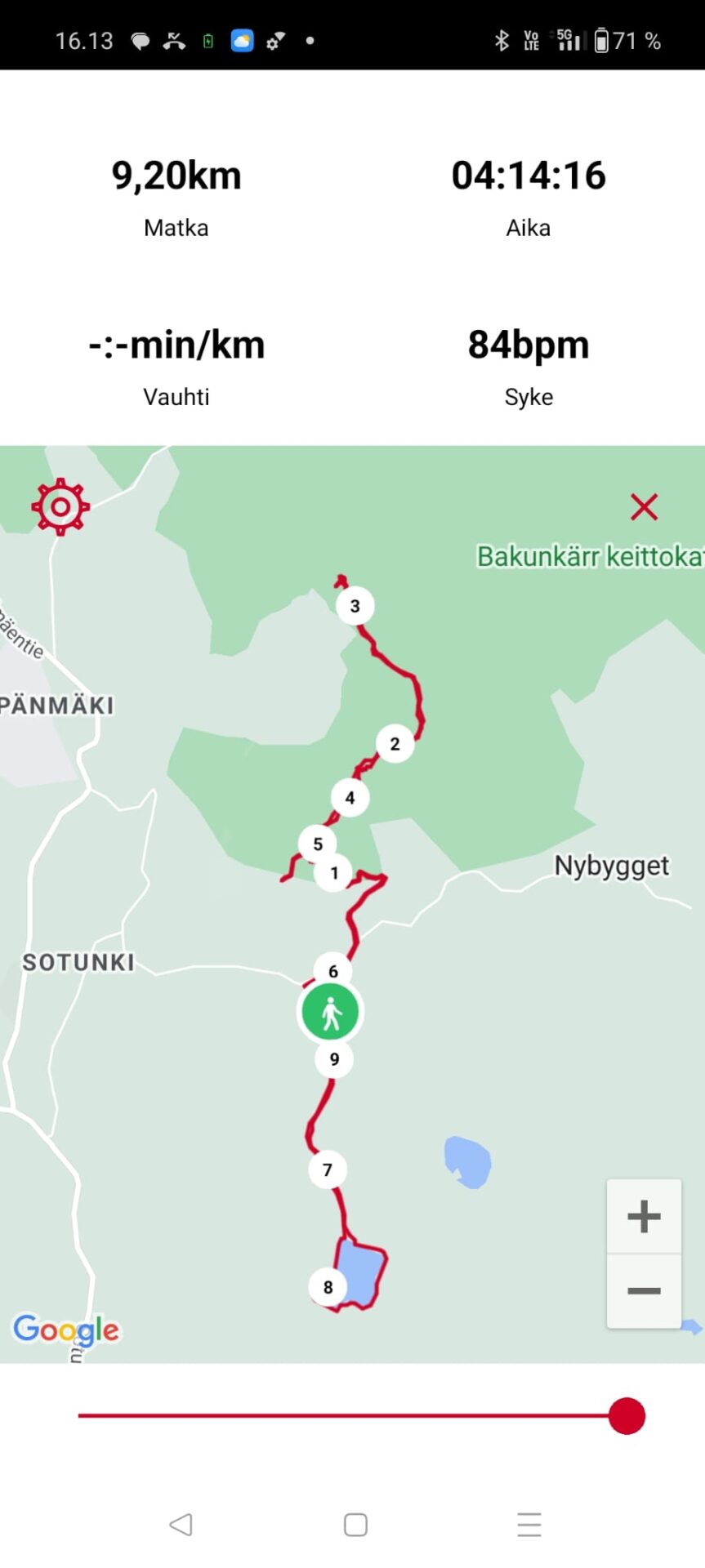Zoom out on the map
Image resolution: width=705 pixels, height=1568 pixels.
point(644,1290)
